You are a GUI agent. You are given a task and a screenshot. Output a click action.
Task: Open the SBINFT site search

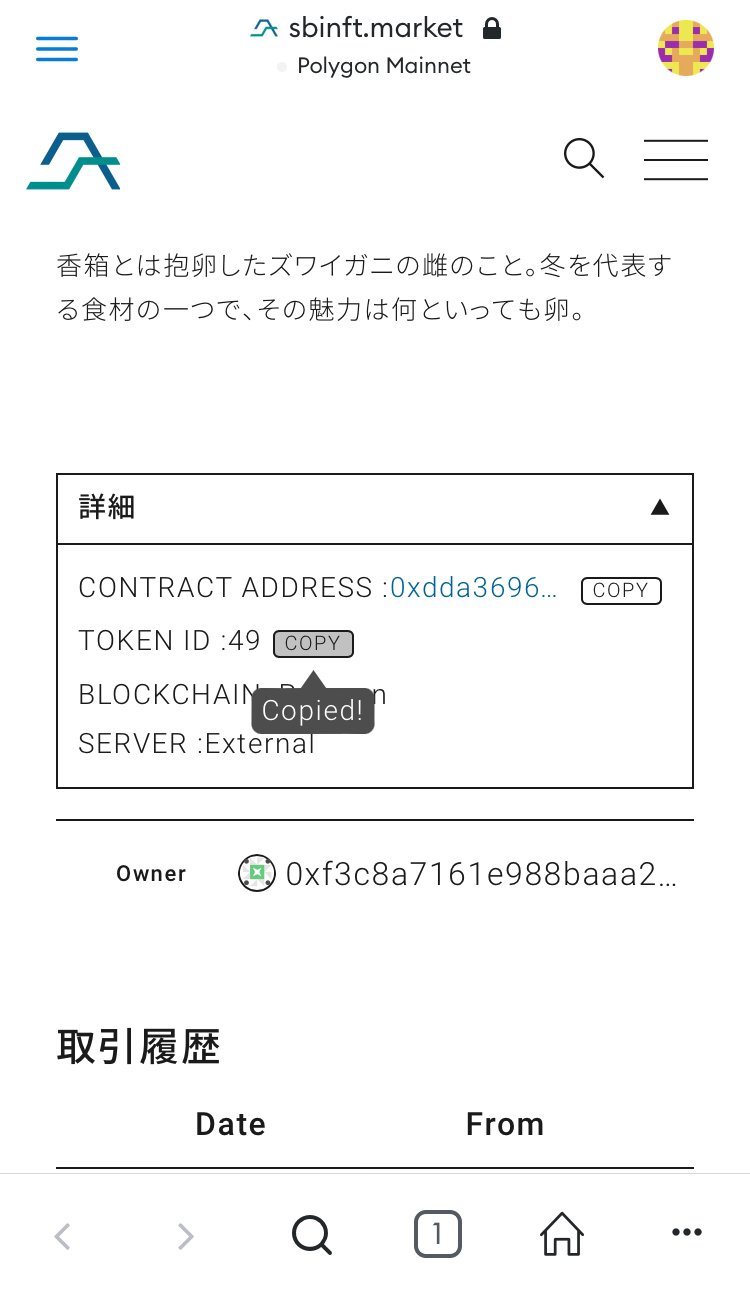(x=583, y=158)
